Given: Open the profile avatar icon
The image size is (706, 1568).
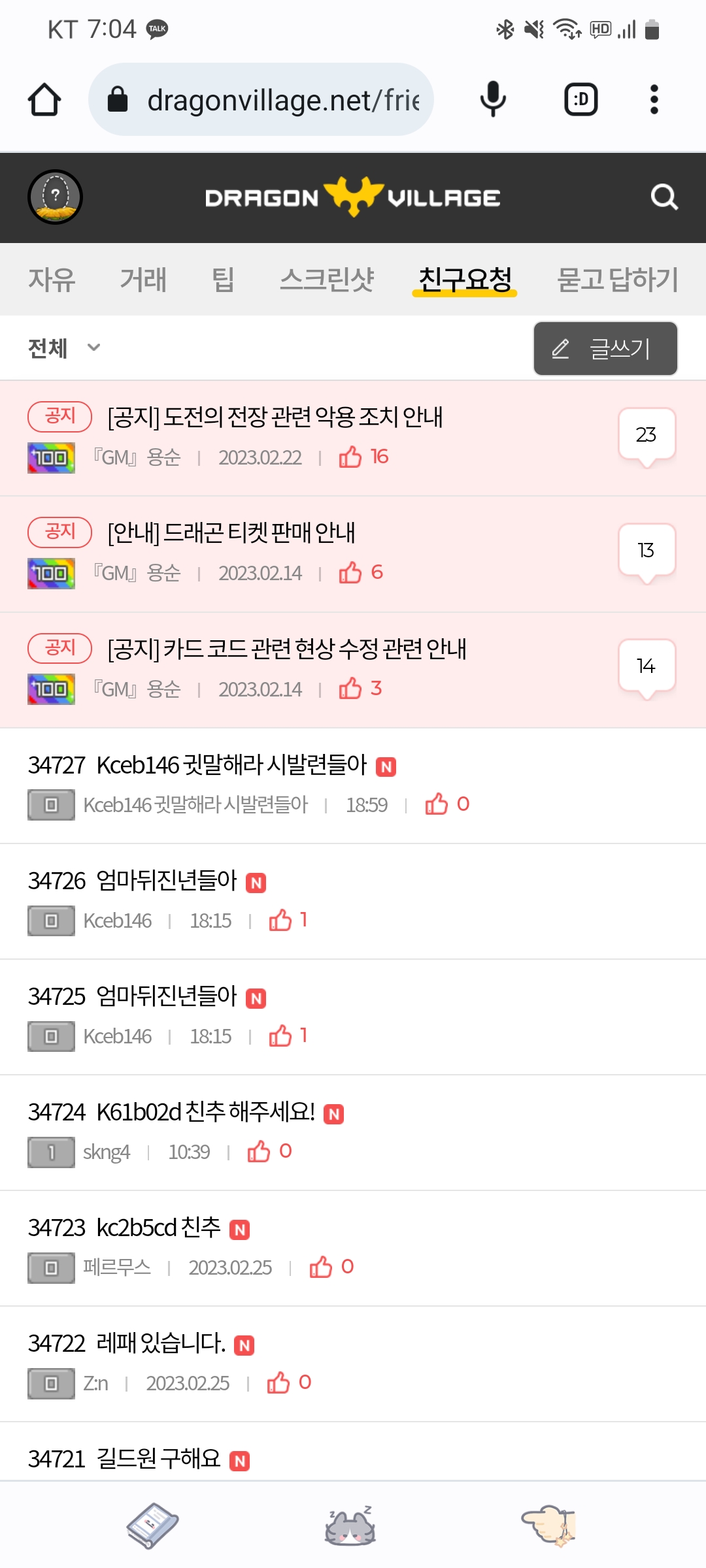Looking at the screenshot, I should (x=55, y=197).
